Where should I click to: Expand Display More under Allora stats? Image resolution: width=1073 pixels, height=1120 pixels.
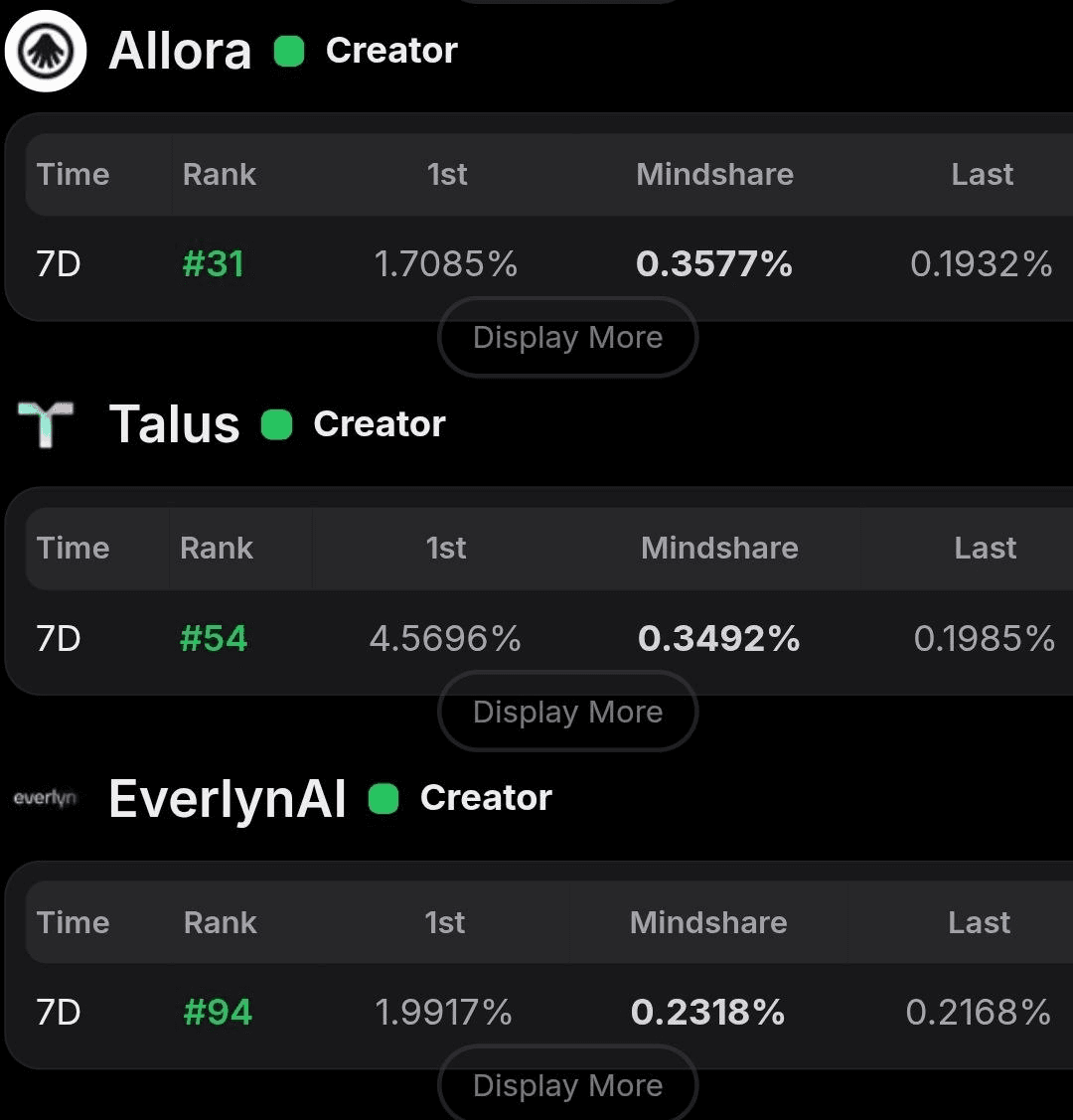pyautogui.click(x=567, y=338)
